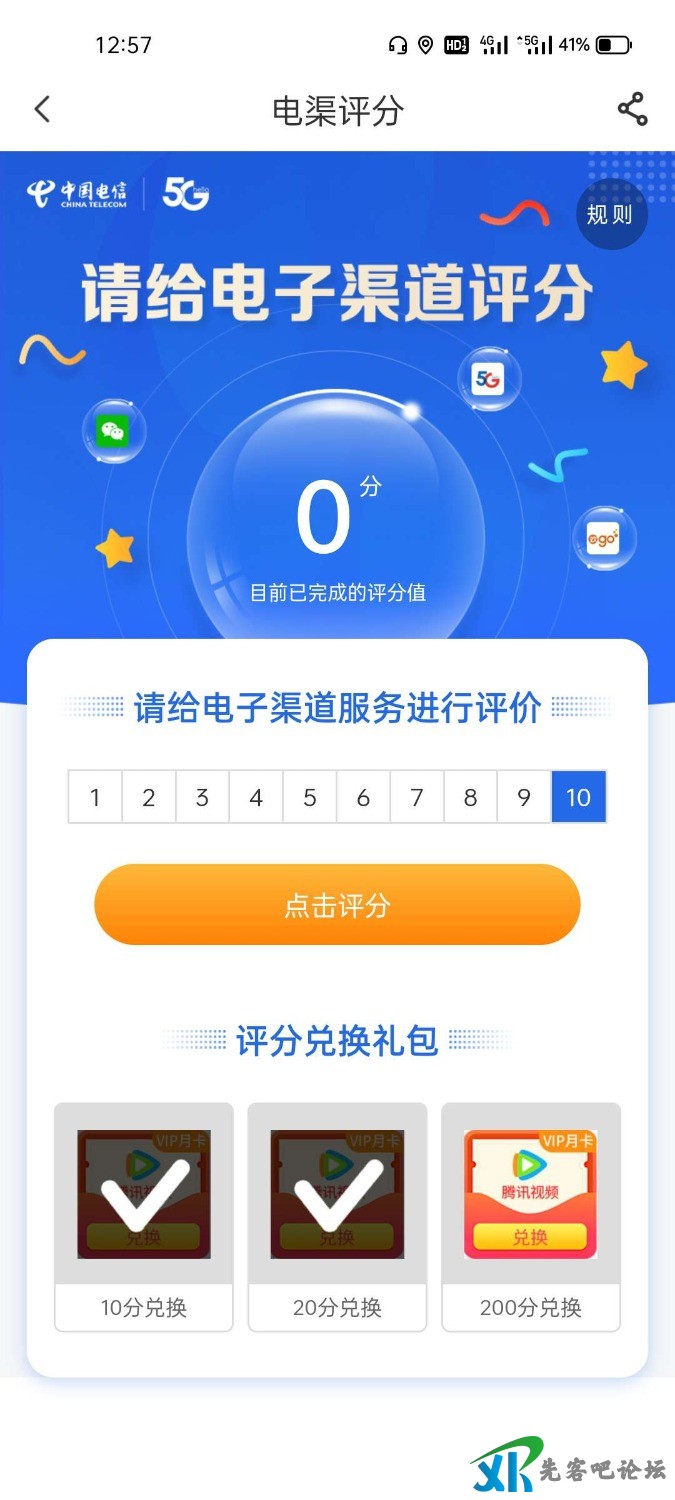Select rating score 5

point(310,797)
